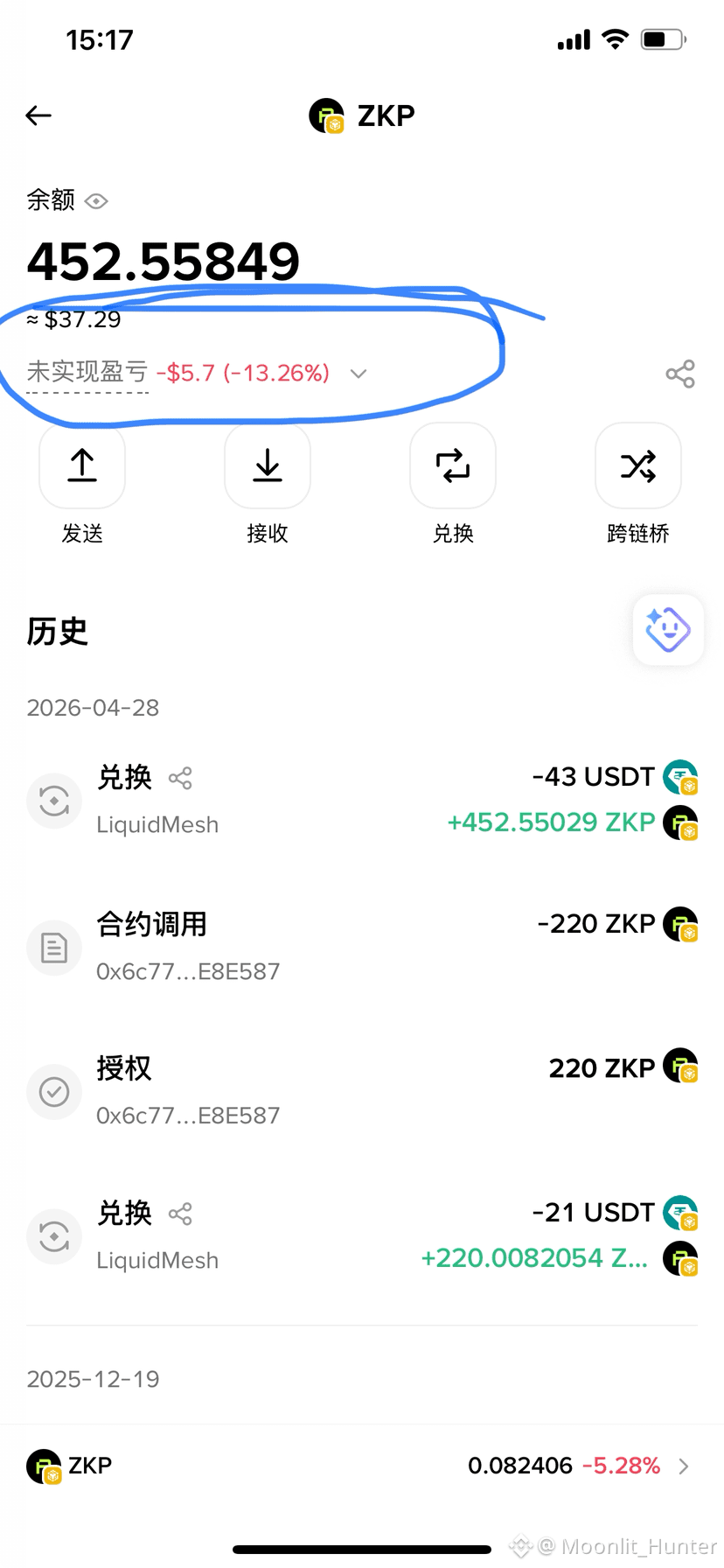Open the -43 USDT swap transaction
The image size is (724, 1568).
click(362, 800)
